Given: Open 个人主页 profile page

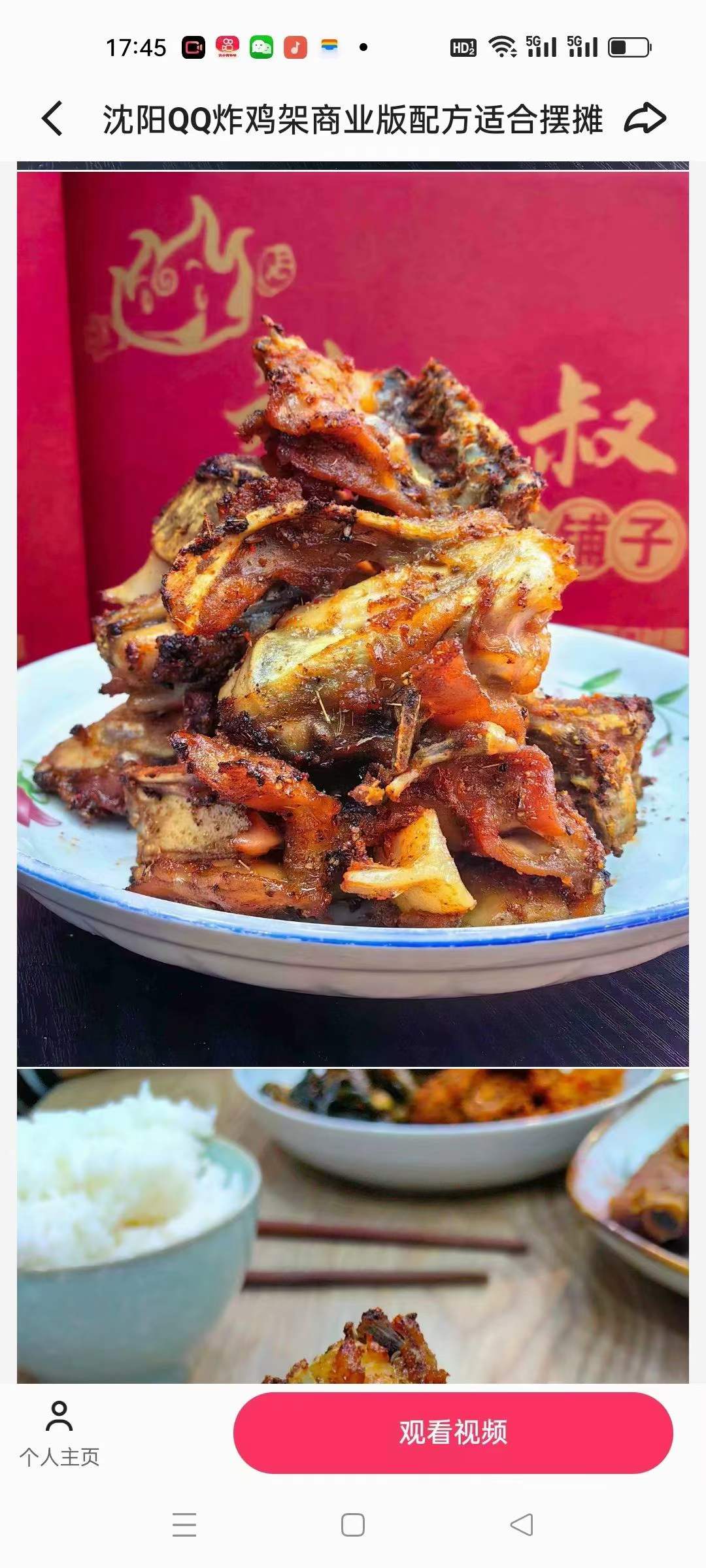Looking at the screenshot, I should (x=59, y=1434).
